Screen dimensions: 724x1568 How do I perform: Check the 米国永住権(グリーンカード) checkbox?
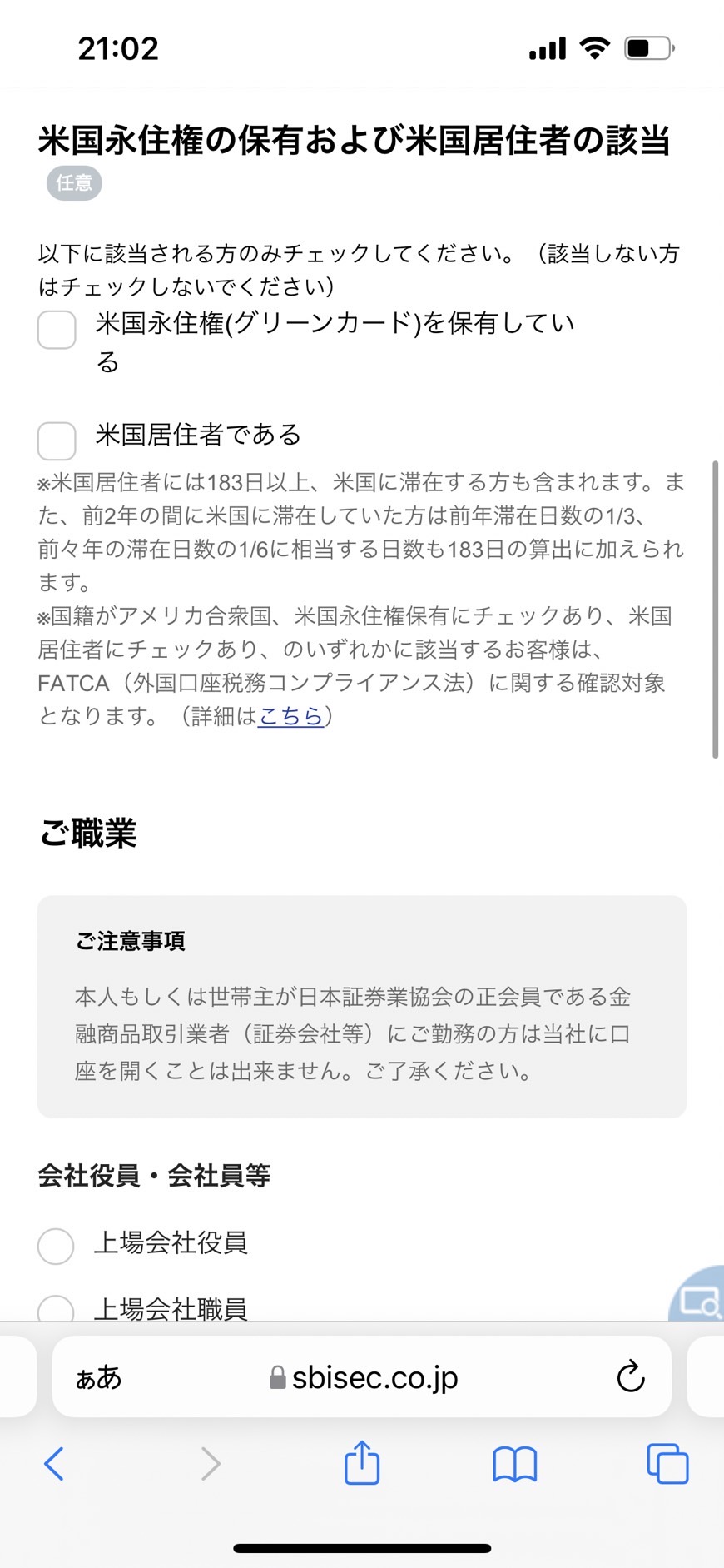(x=57, y=330)
